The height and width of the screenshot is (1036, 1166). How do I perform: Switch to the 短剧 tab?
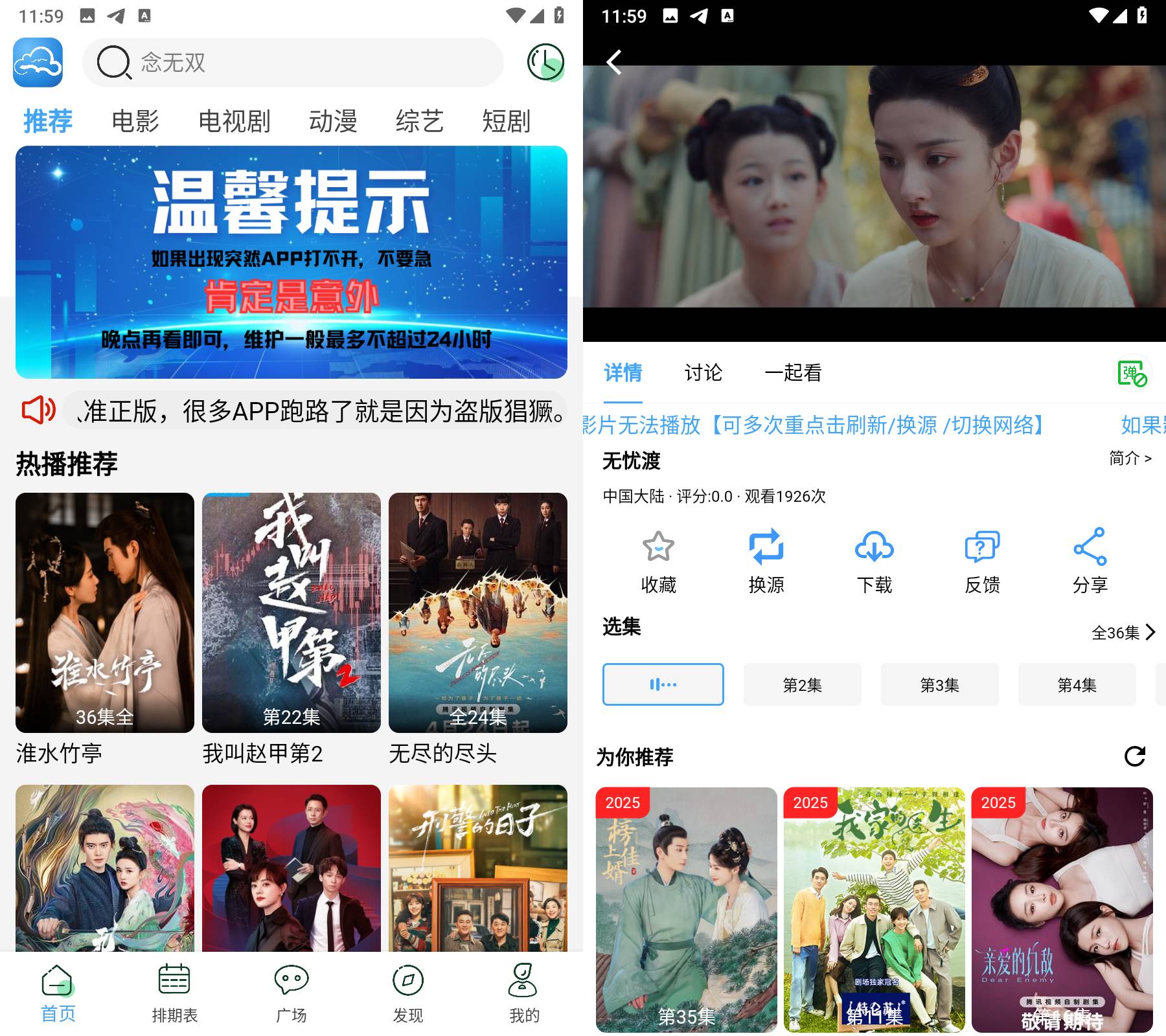point(506,121)
